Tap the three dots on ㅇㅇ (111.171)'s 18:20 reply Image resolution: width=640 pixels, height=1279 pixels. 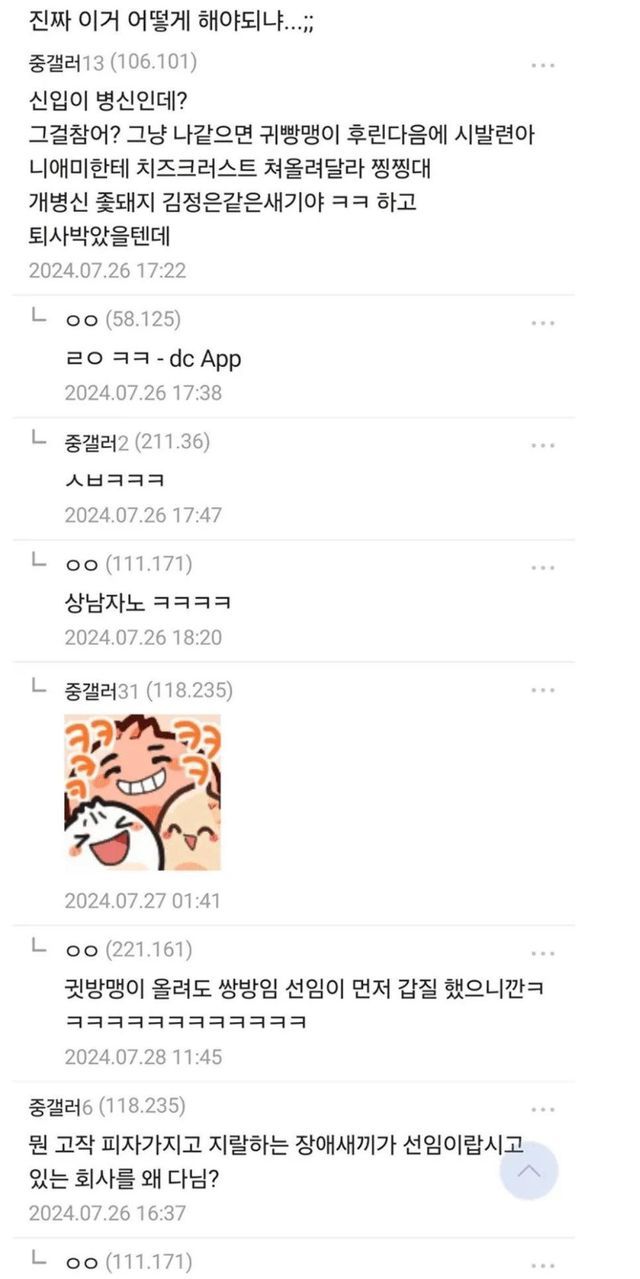pos(543,568)
